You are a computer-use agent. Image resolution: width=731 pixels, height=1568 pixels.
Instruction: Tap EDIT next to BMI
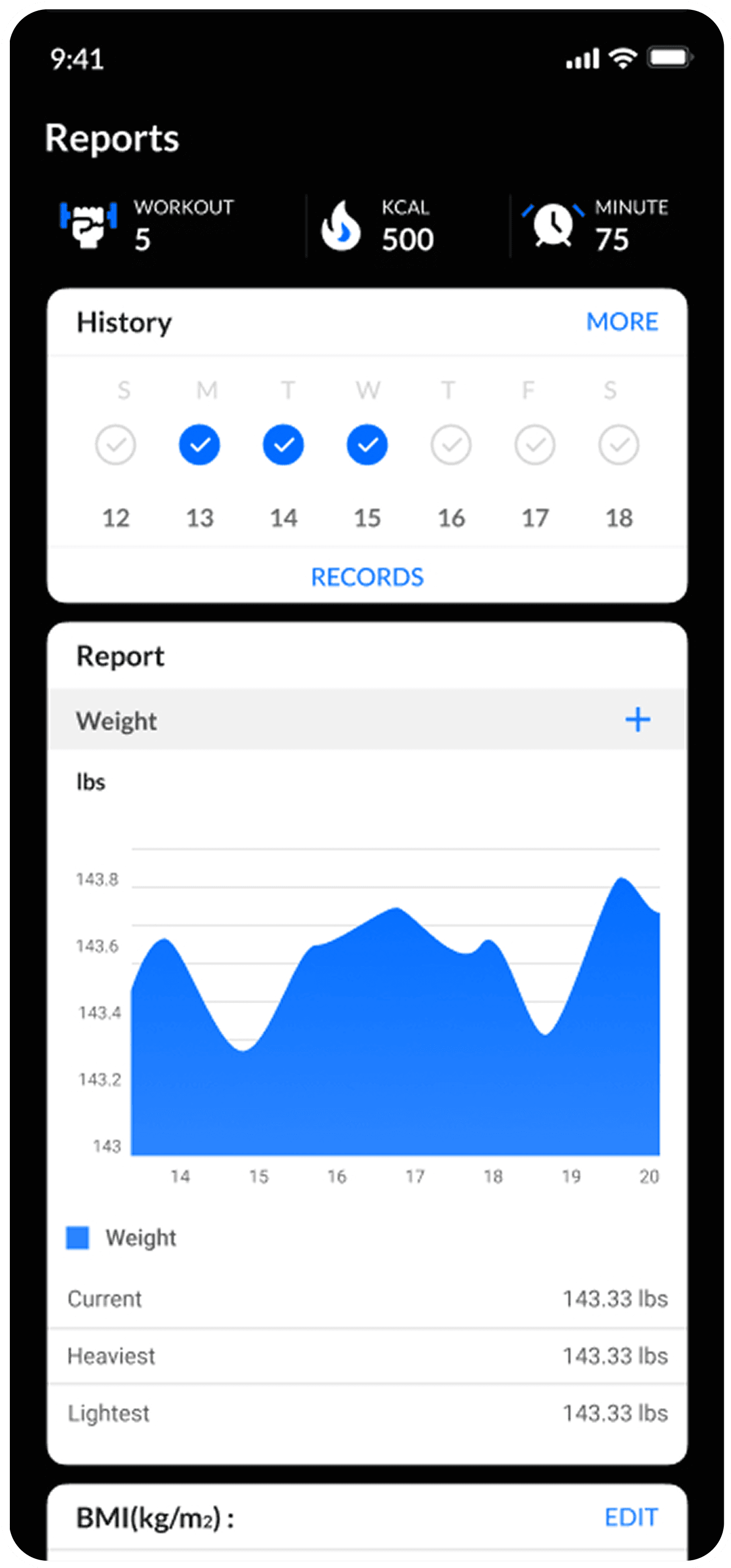(630, 1517)
